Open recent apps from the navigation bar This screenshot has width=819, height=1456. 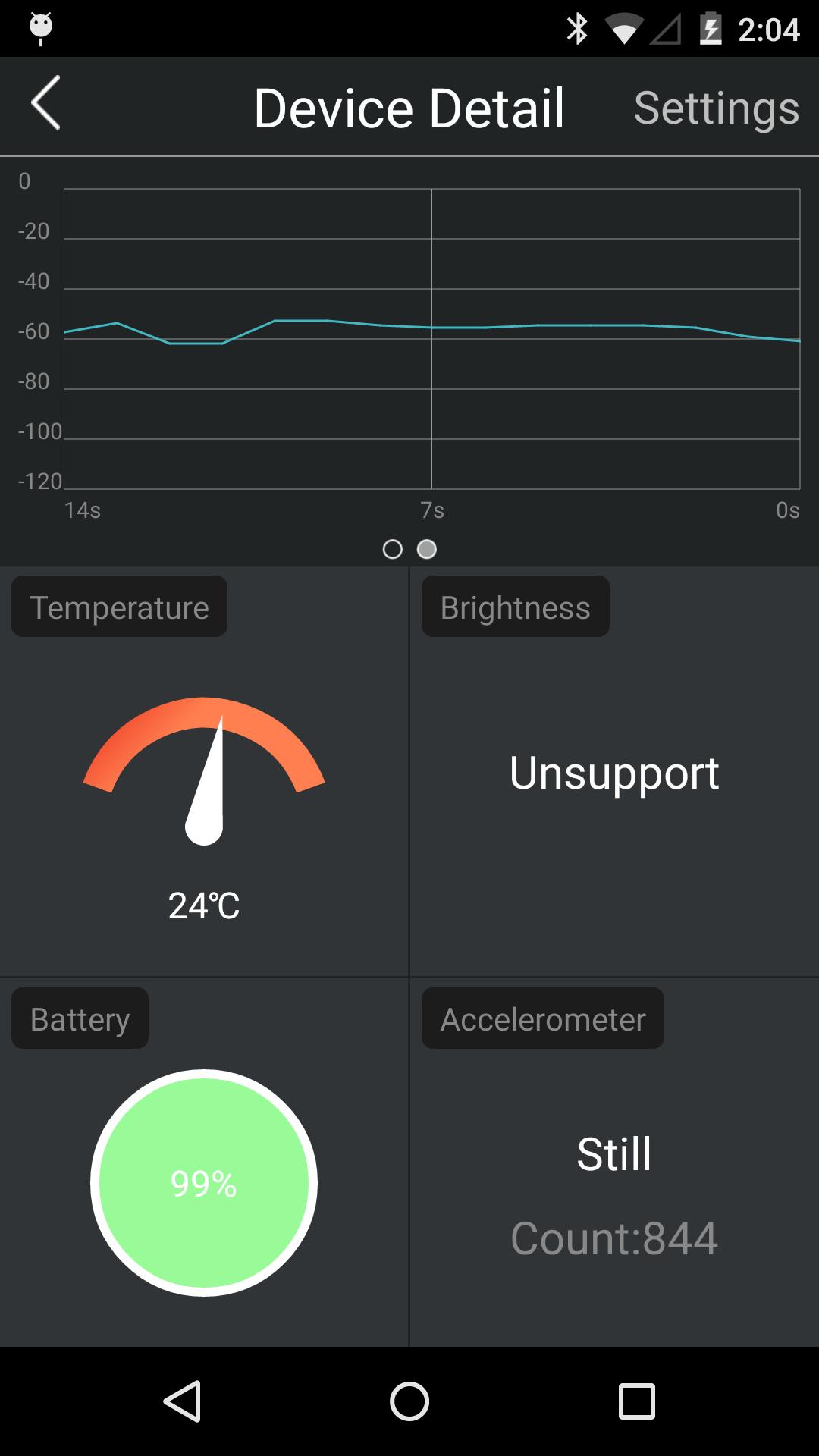tap(636, 1401)
